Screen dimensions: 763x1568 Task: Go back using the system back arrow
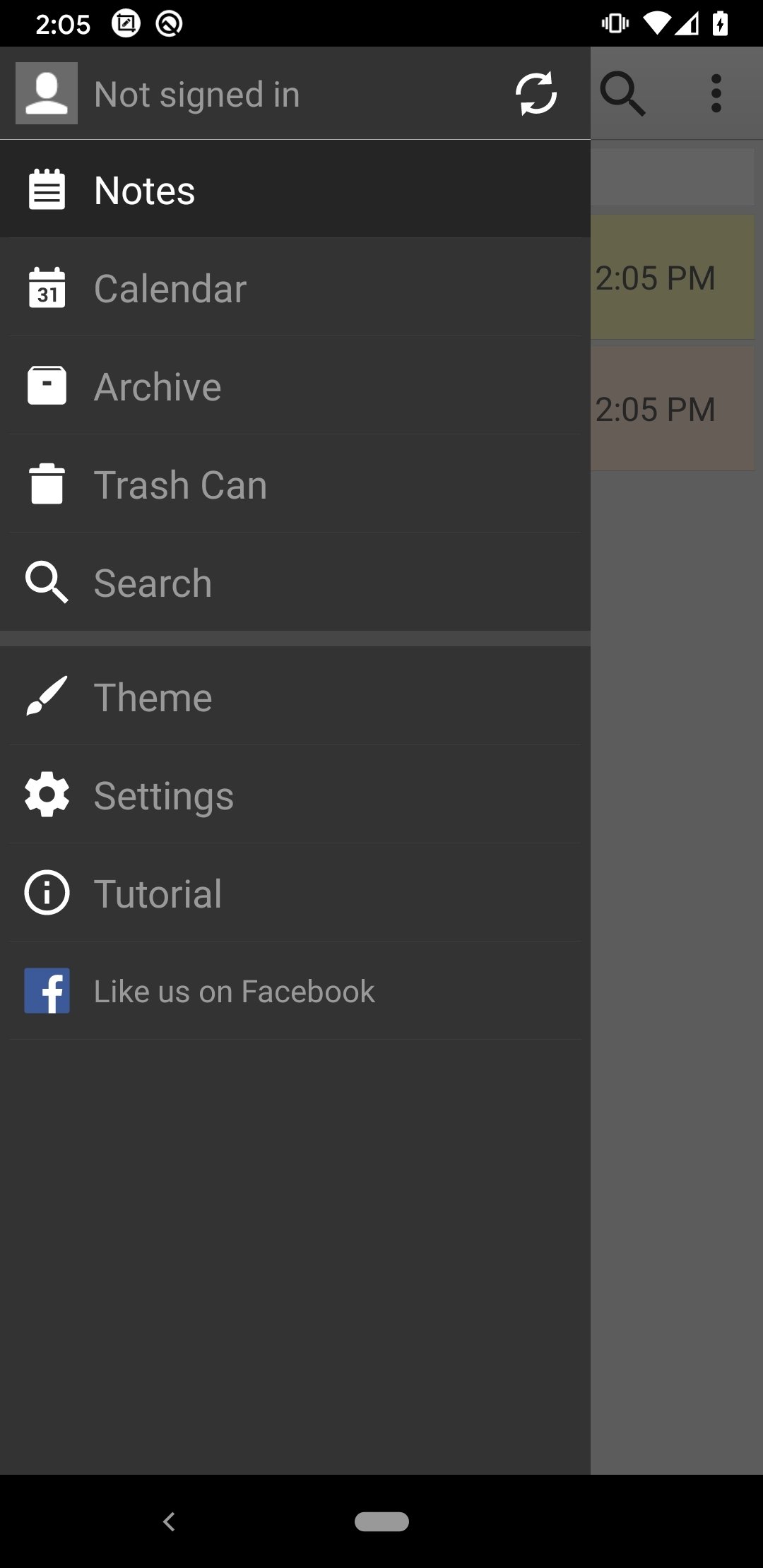(x=169, y=1521)
